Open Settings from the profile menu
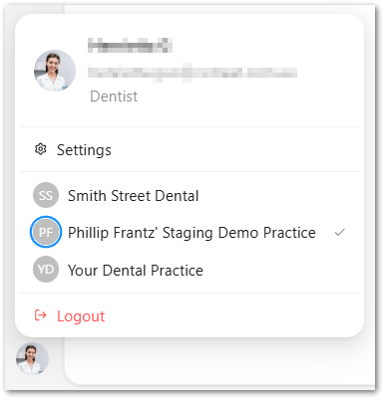This screenshot has width=384, height=399. 189,150
